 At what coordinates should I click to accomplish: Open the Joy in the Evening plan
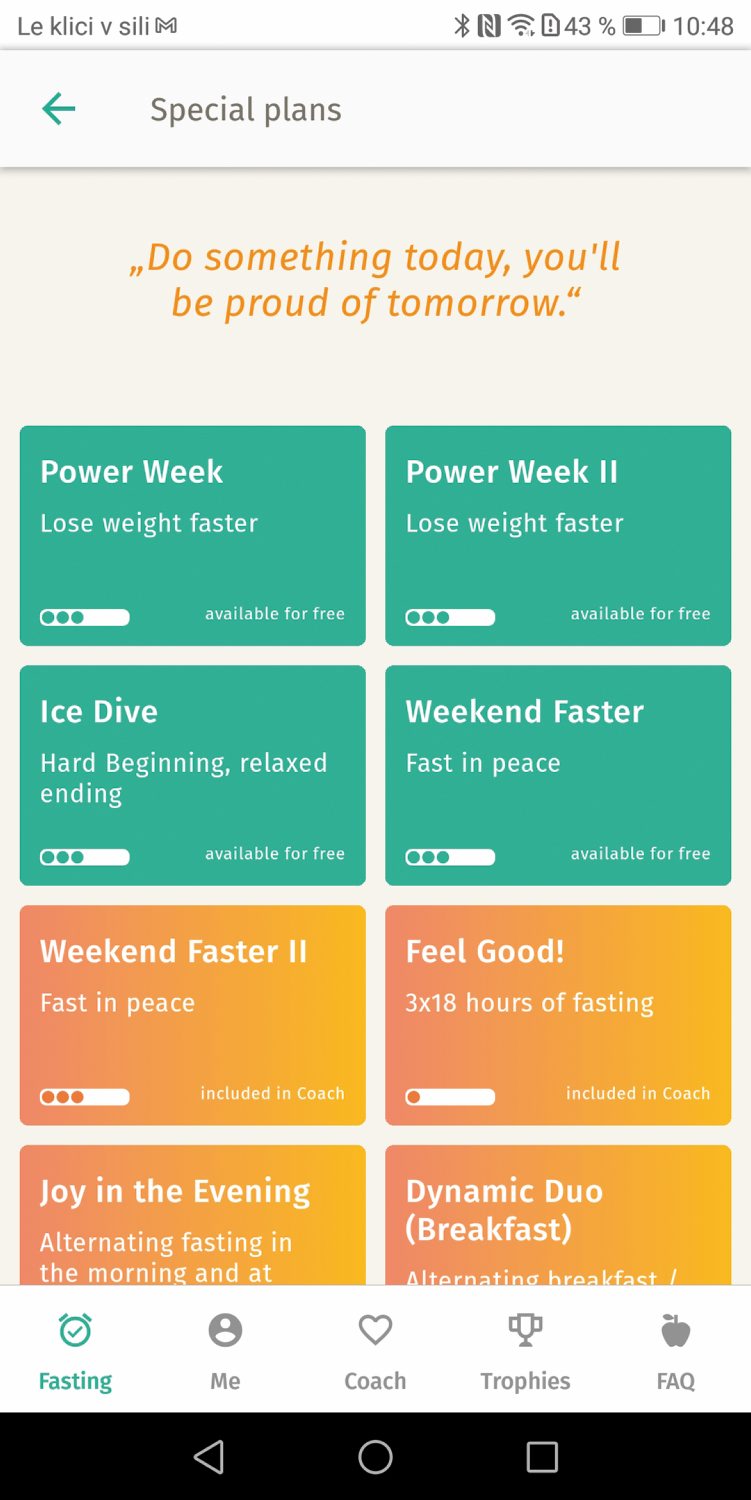pyautogui.click(x=193, y=1215)
